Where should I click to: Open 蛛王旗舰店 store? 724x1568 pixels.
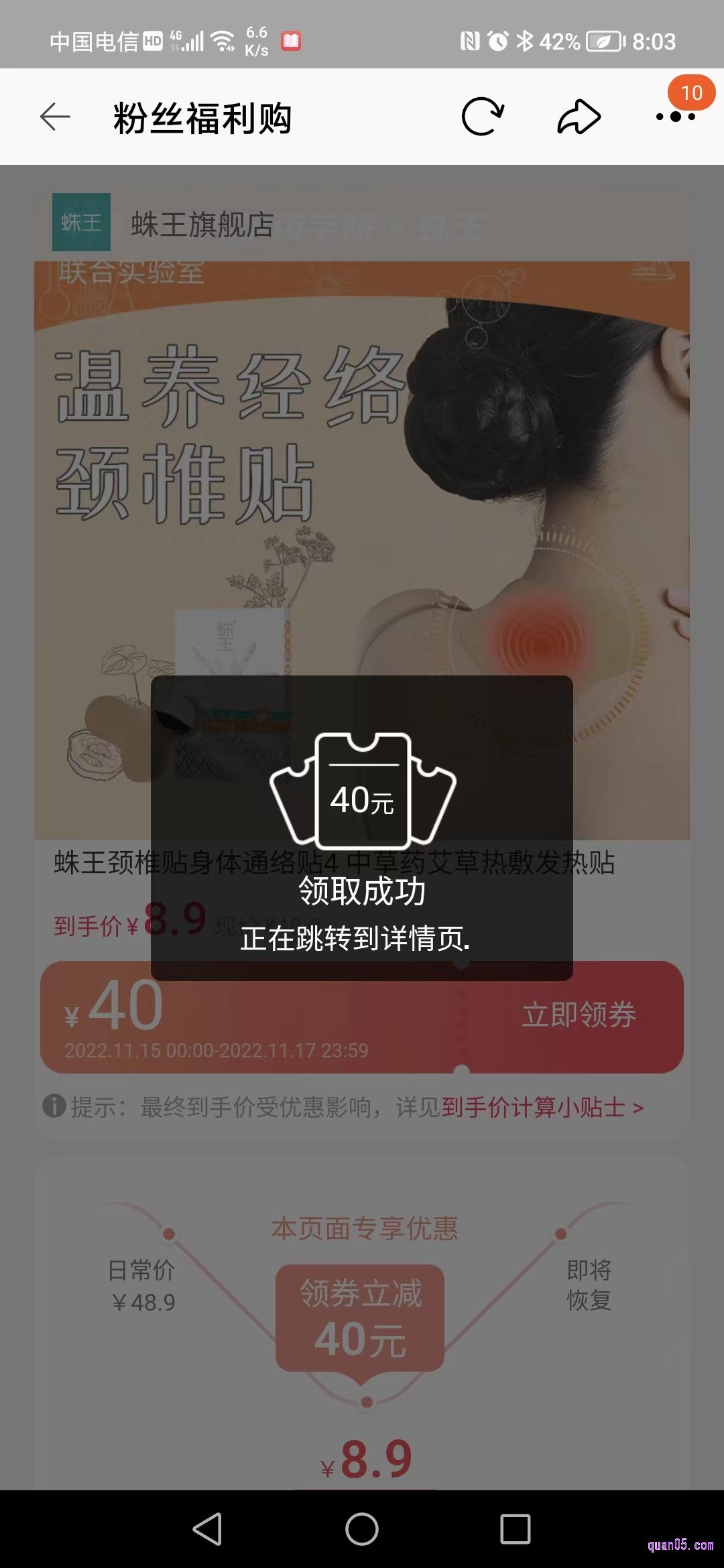(201, 224)
